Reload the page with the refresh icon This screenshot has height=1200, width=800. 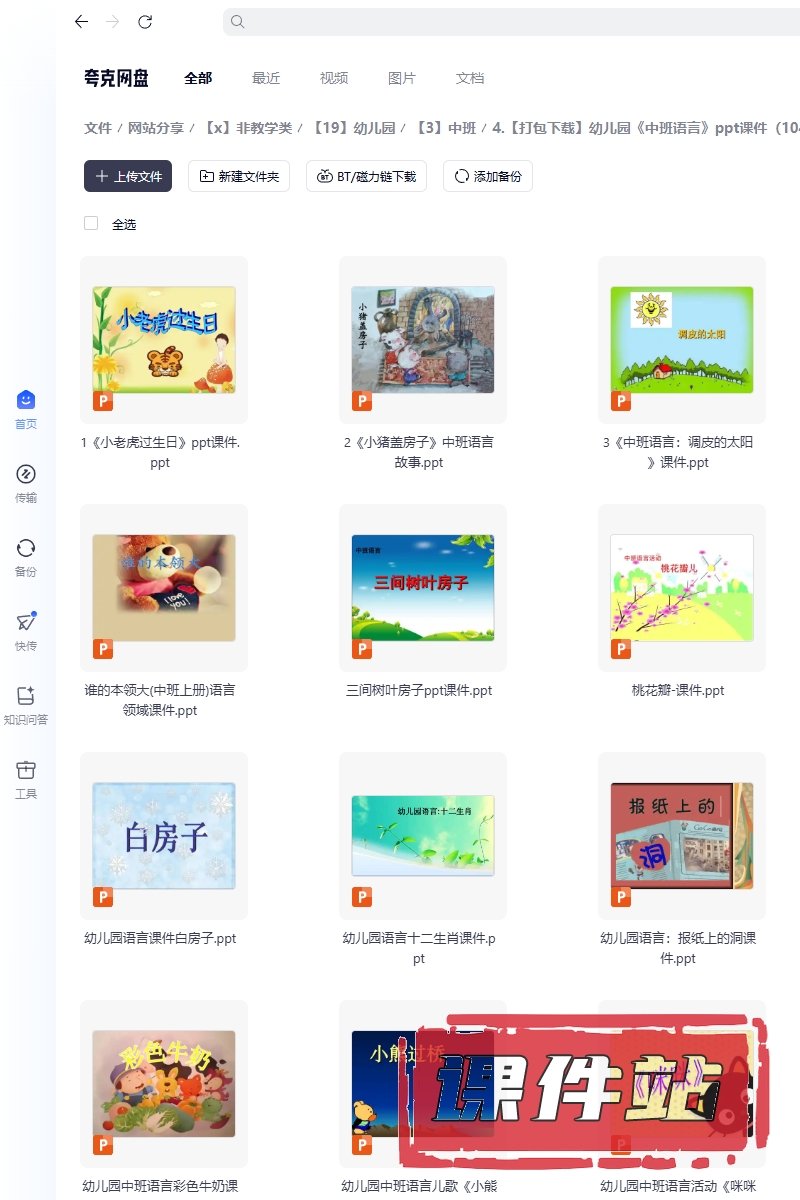145,22
